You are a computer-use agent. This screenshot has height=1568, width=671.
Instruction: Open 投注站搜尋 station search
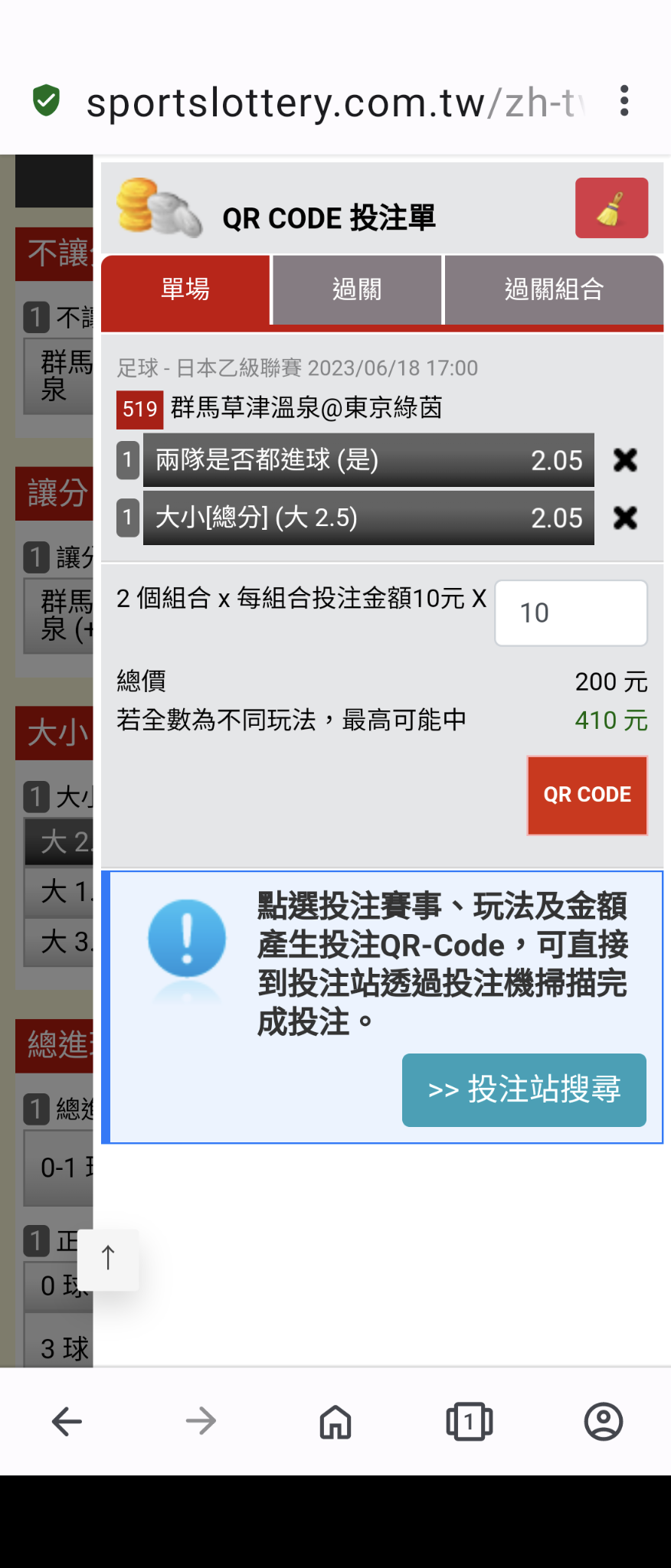[x=524, y=1090]
